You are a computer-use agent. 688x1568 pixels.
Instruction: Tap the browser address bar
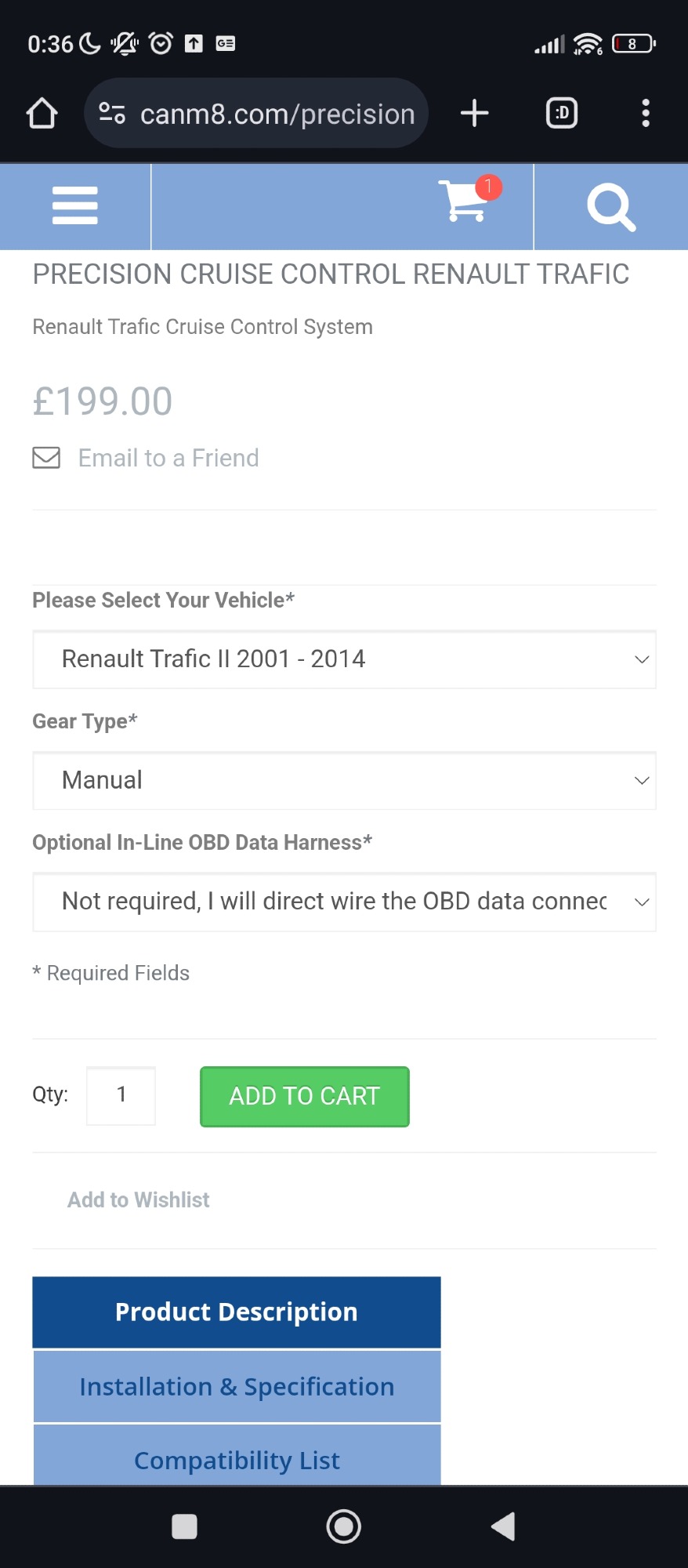pos(256,114)
